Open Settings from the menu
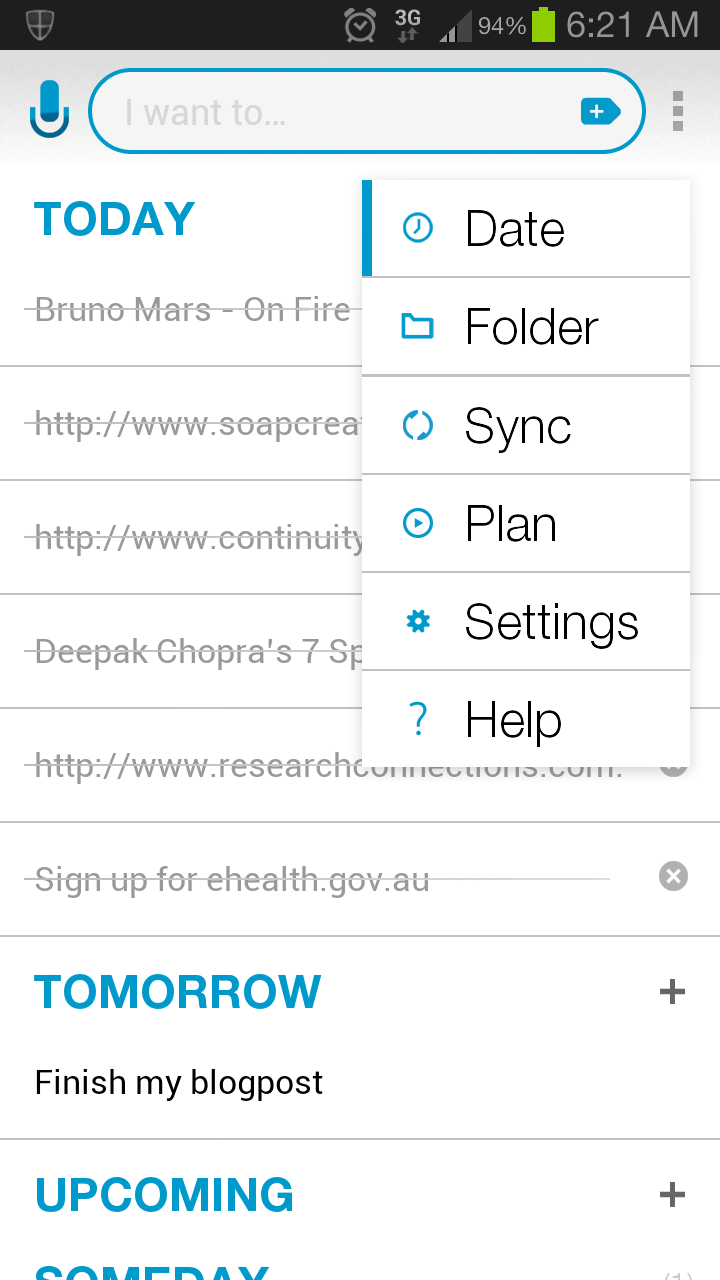720x1280 pixels. tap(526, 621)
